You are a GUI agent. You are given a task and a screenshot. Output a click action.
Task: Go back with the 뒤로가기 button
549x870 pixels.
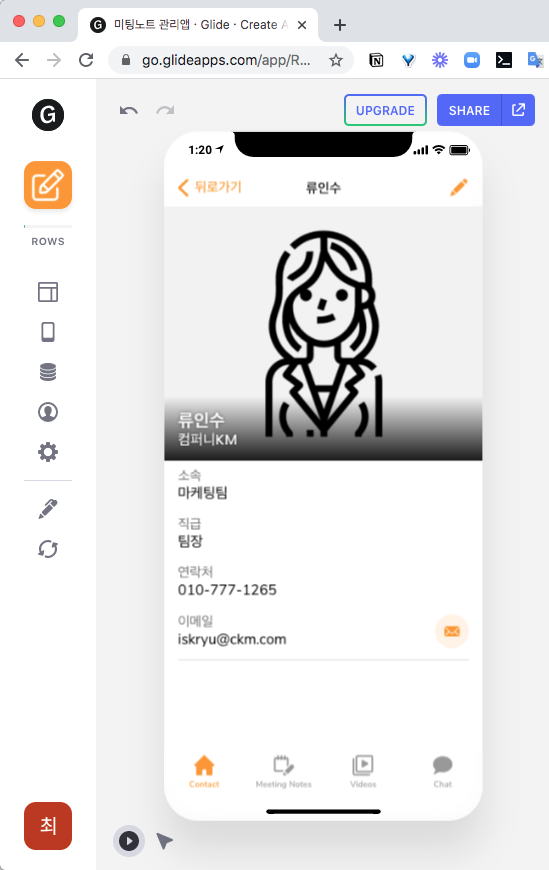pos(210,187)
